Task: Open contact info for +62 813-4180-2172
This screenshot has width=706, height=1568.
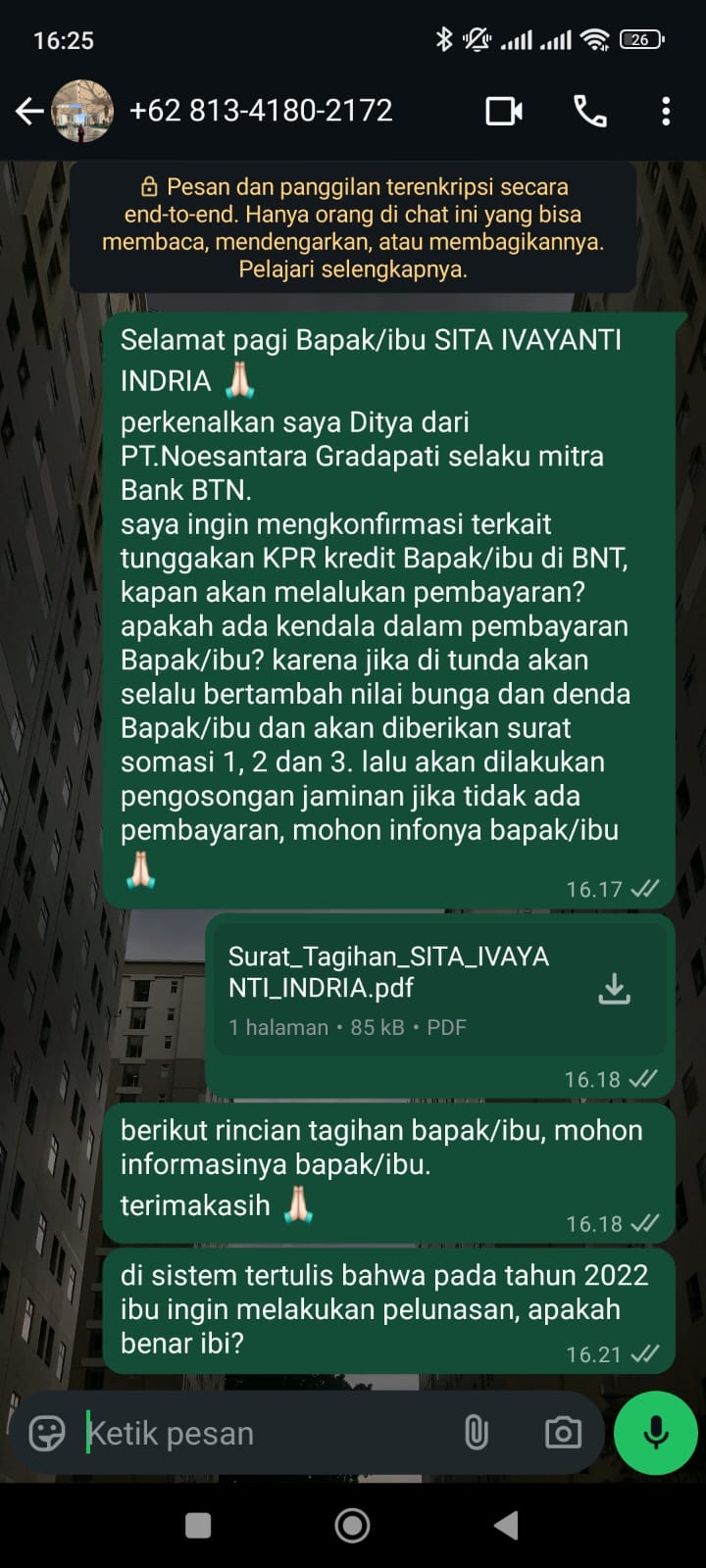Action: (261, 111)
